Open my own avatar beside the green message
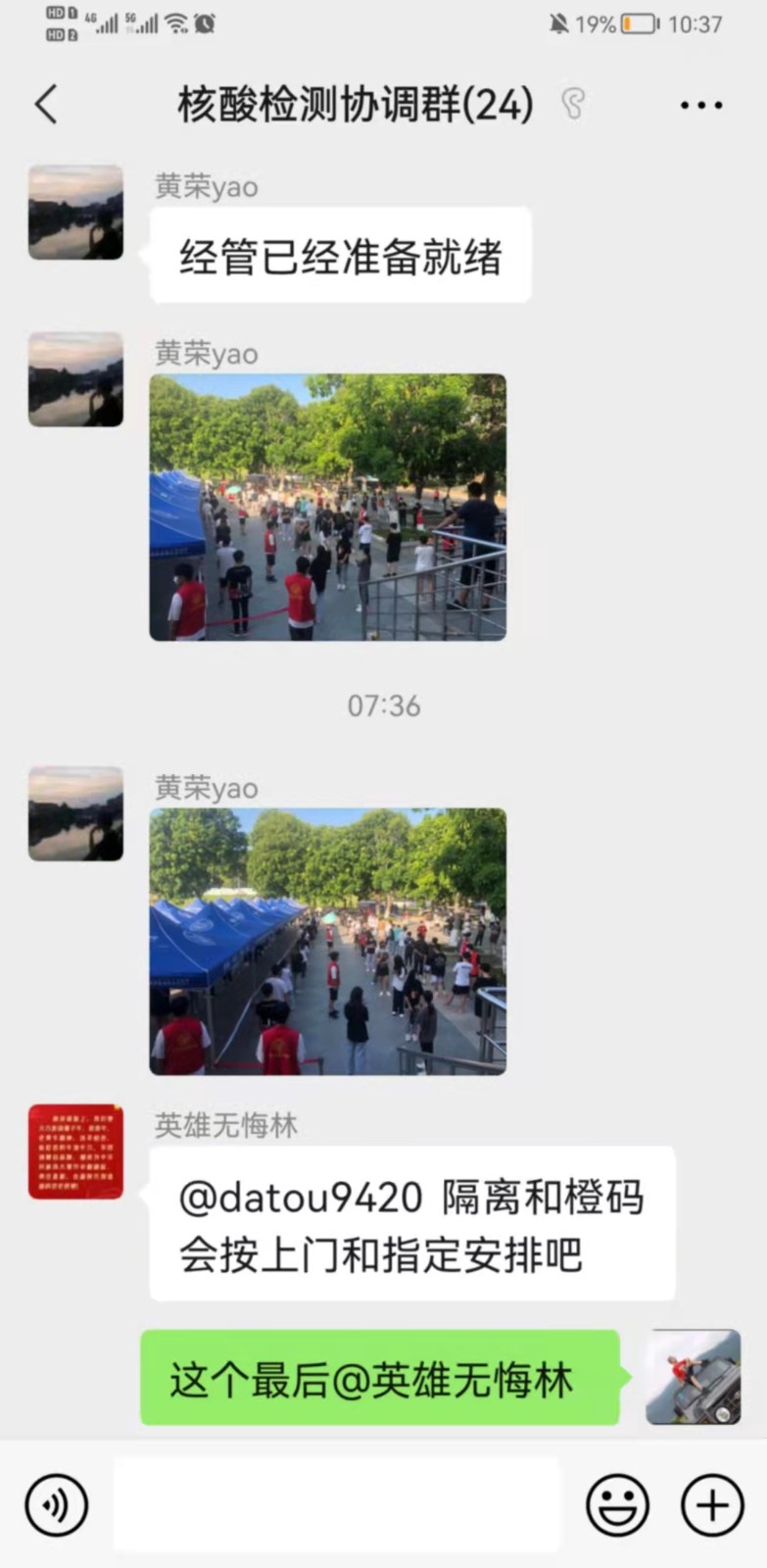 coord(693,1377)
